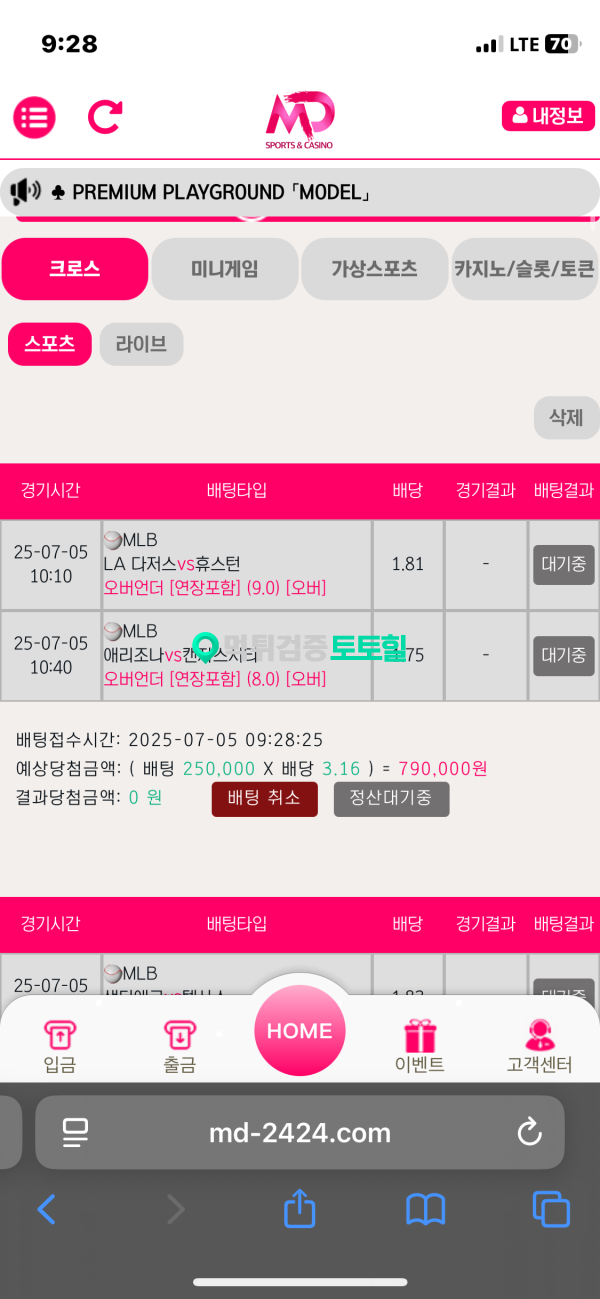The height and width of the screenshot is (1299, 600).
Task: Open the 카지노/슬롯/토큰 tab
Action: pos(524,269)
